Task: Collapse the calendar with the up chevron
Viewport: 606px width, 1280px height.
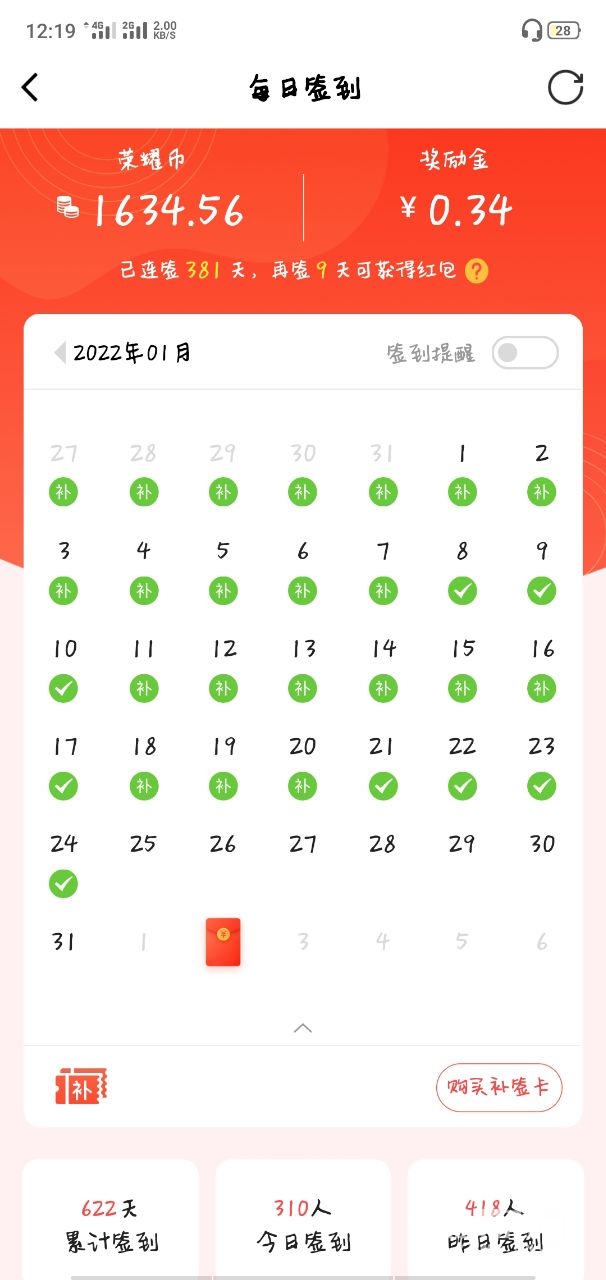Action: tap(303, 1027)
